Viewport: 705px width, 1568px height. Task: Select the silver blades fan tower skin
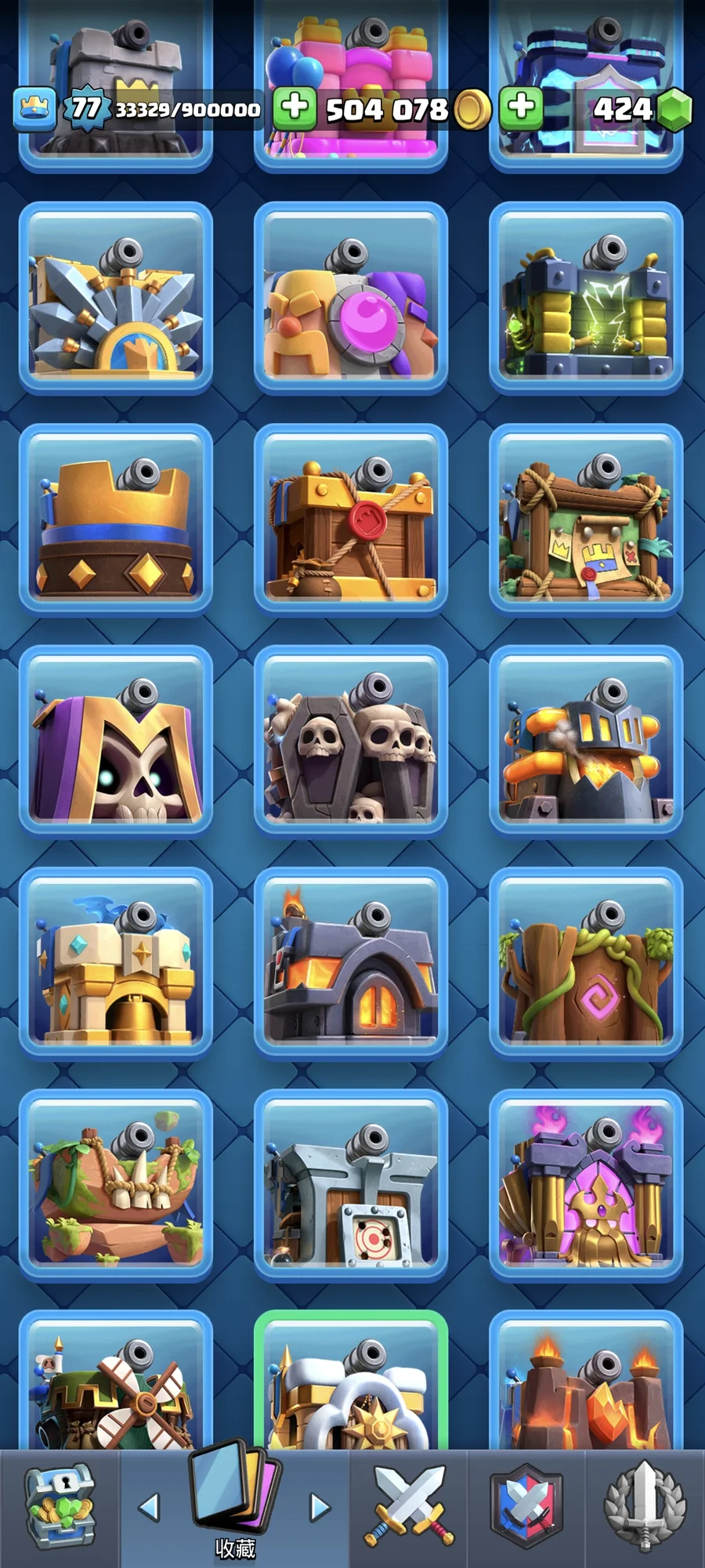[x=116, y=298]
